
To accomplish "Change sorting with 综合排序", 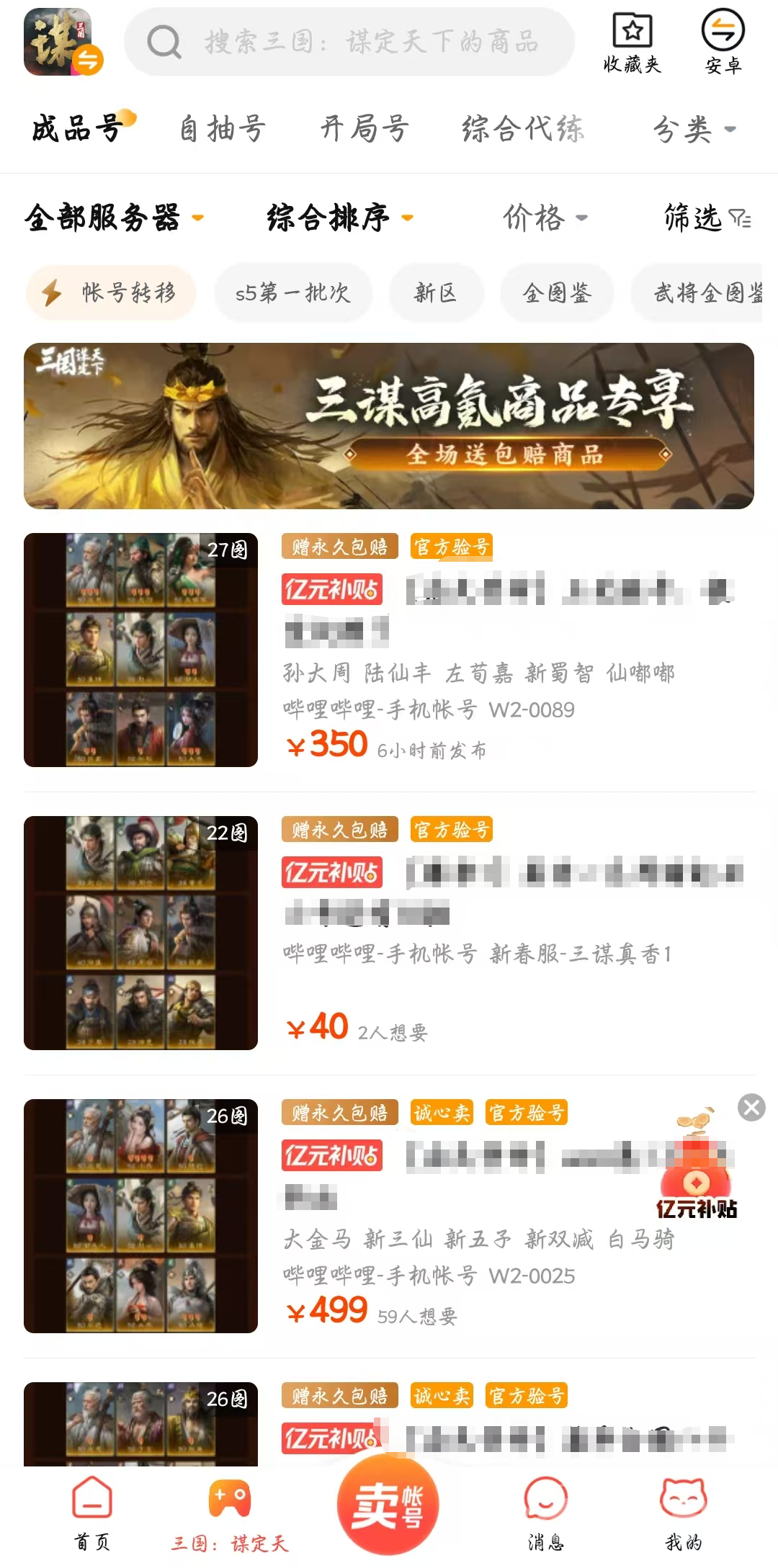I will pyautogui.click(x=339, y=218).
